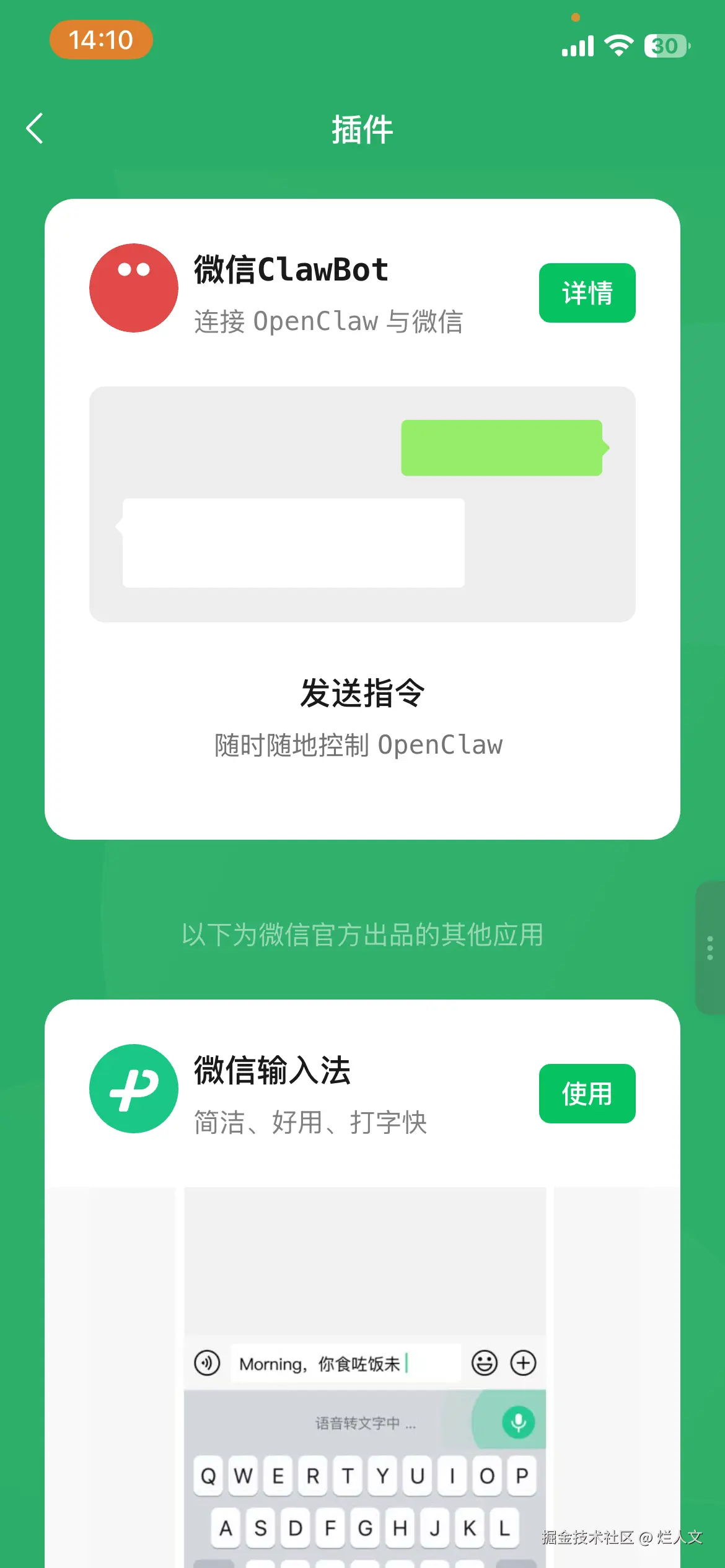Tap the 使用 button for 微信输入法
This screenshot has height=1568, width=725.
[x=586, y=1094]
